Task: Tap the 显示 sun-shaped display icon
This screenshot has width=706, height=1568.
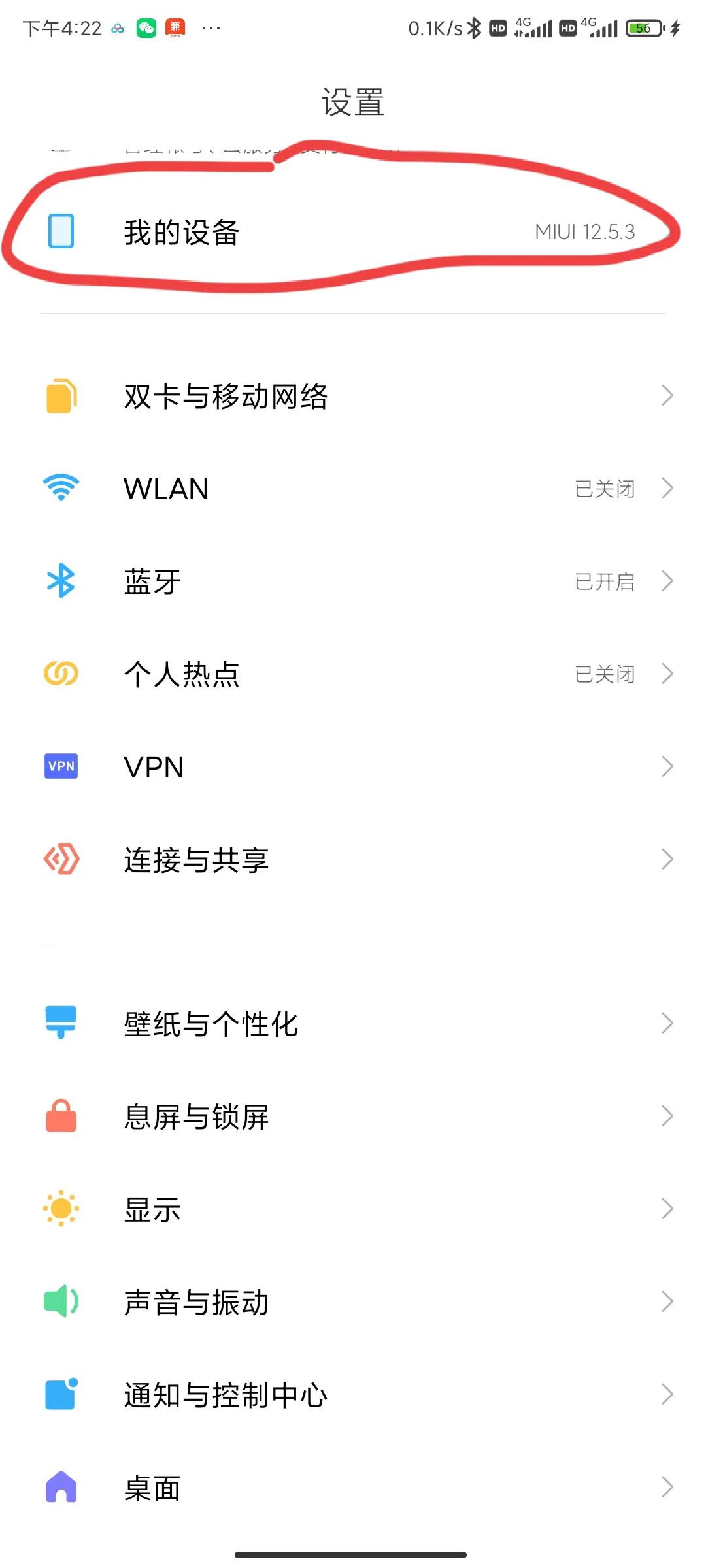Action: click(60, 1209)
